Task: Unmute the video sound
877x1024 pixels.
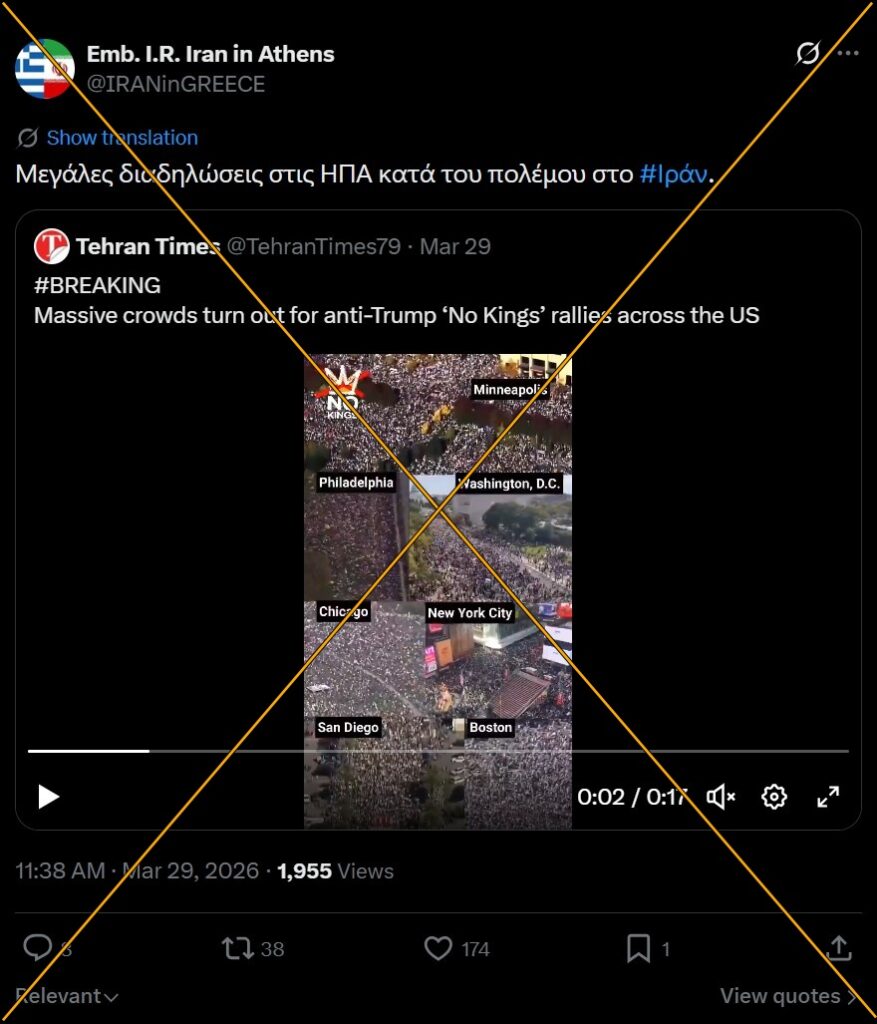Action: (x=720, y=796)
